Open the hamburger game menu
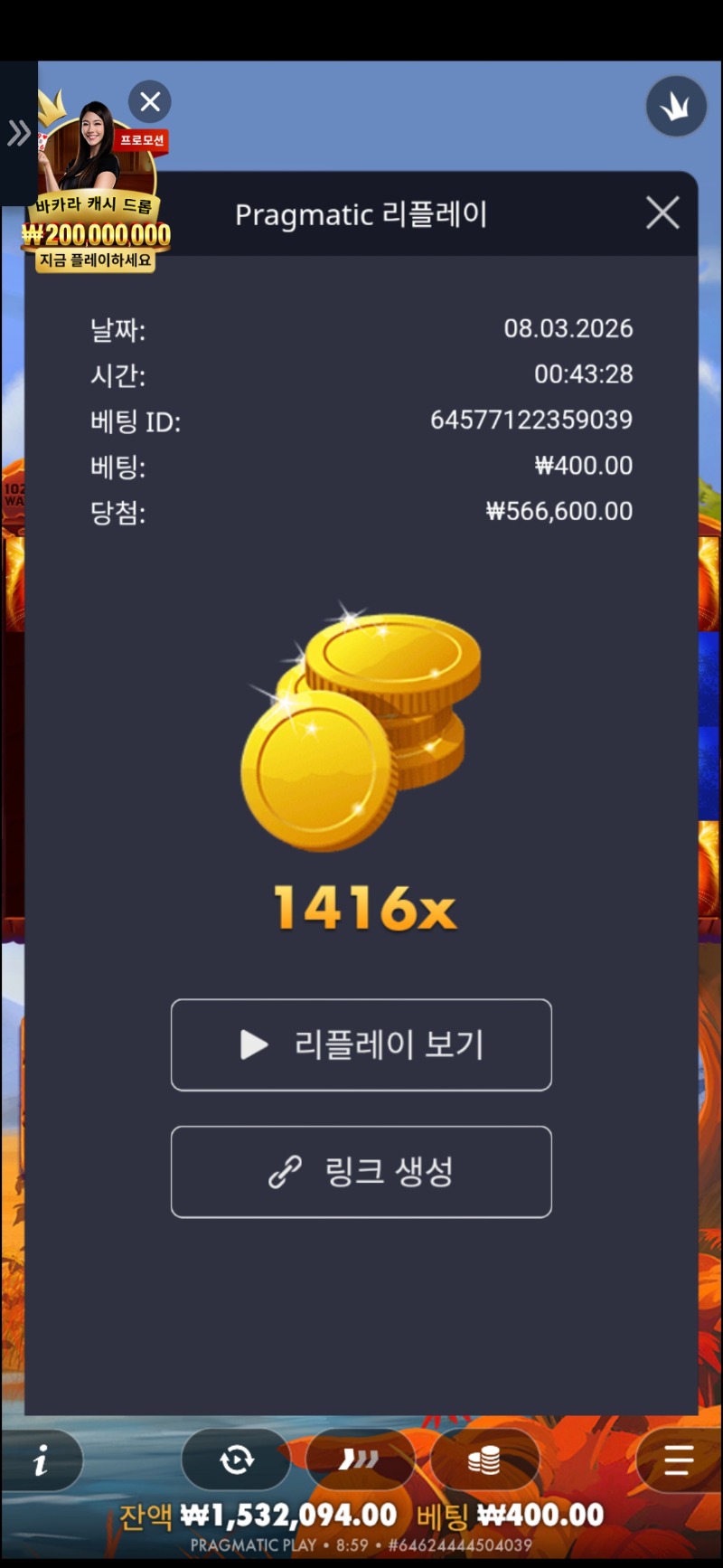The image size is (723, 1568). coord(678,1459)
